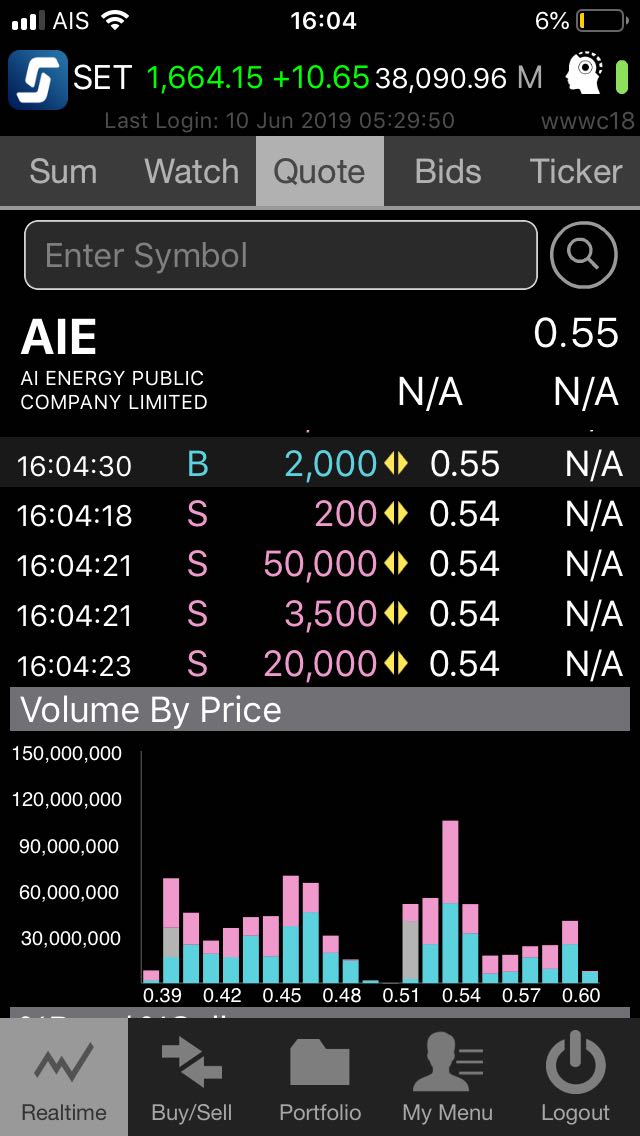Go to Buy/Sell
This screenshot has height=1136, width=640.
pos(192,1078)
